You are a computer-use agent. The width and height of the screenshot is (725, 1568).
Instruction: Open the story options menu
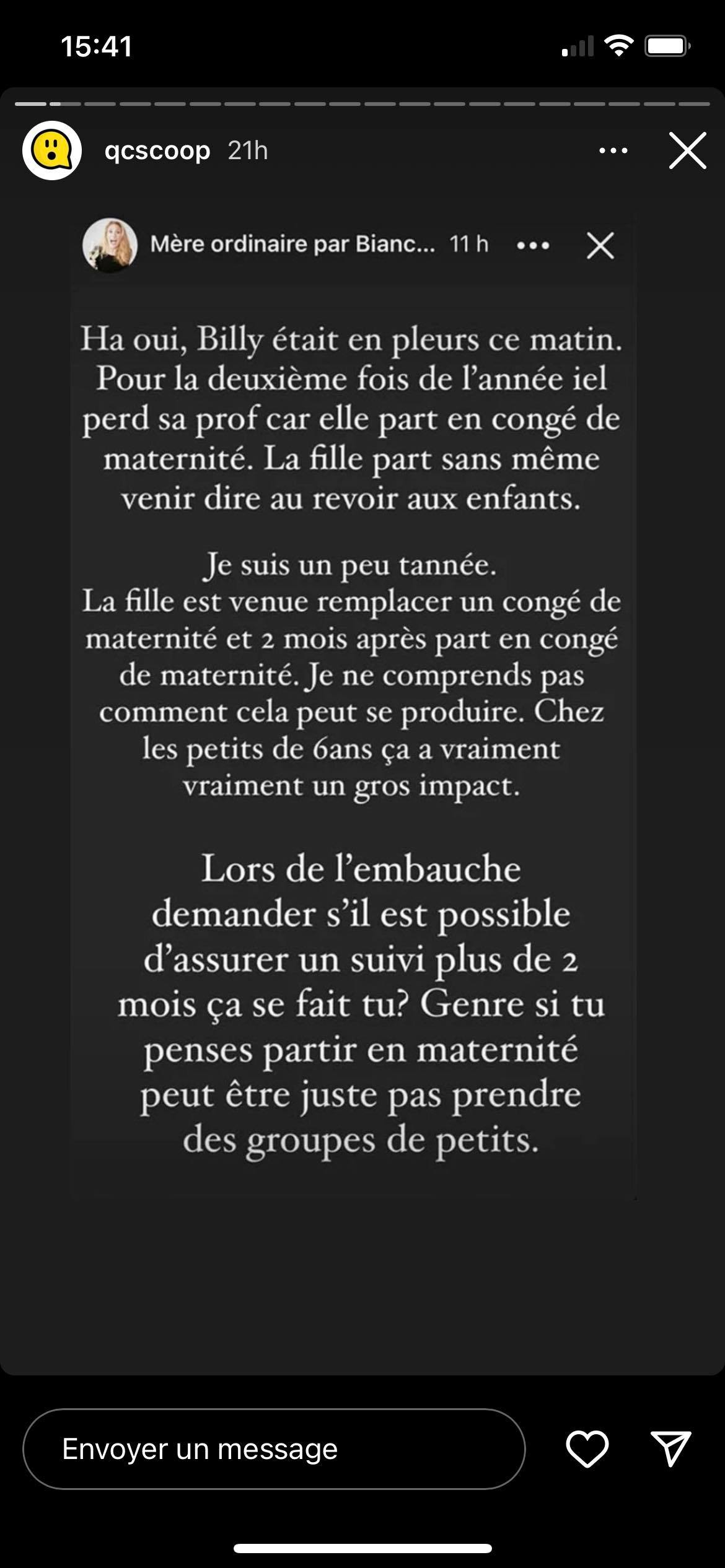(x=613, y=150)
